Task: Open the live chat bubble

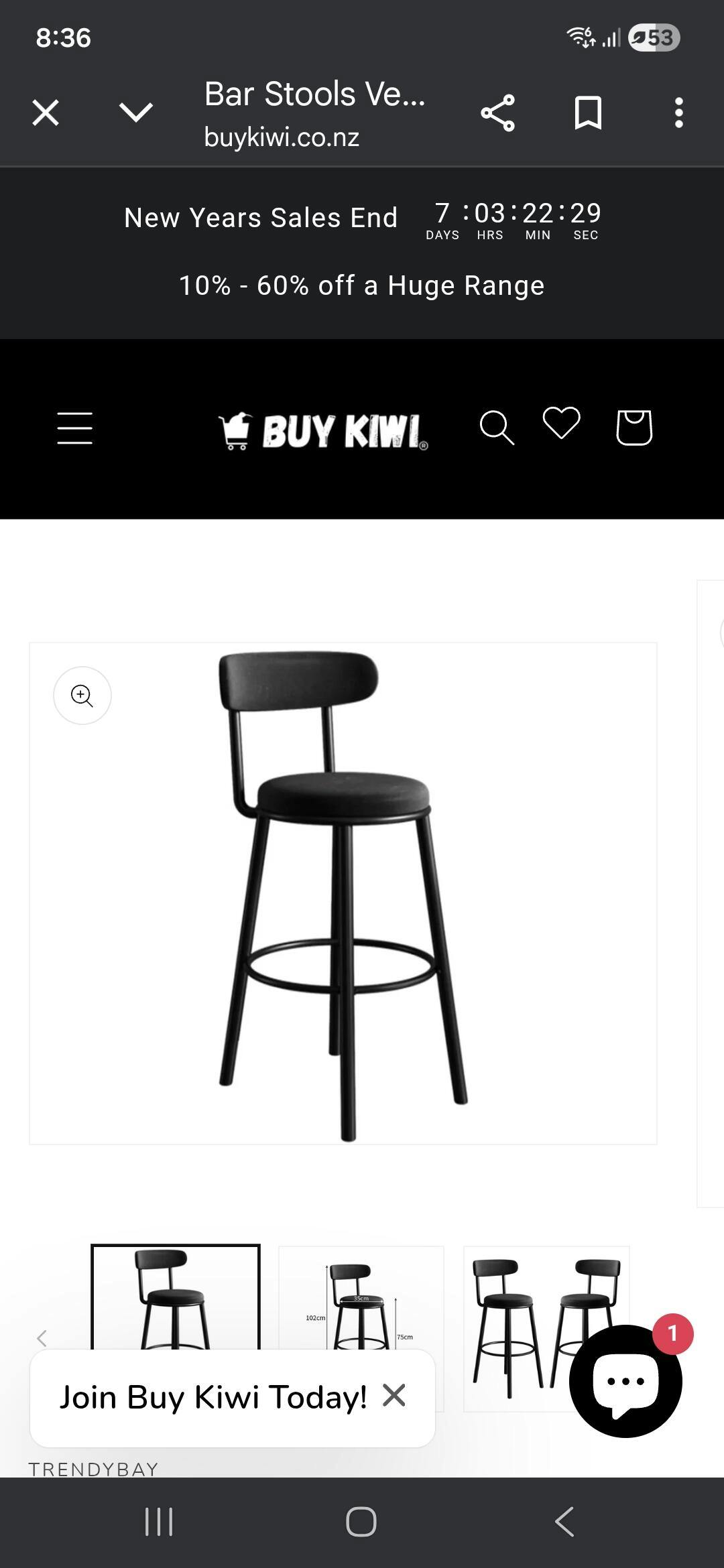Action: (x=625, y=1382)
